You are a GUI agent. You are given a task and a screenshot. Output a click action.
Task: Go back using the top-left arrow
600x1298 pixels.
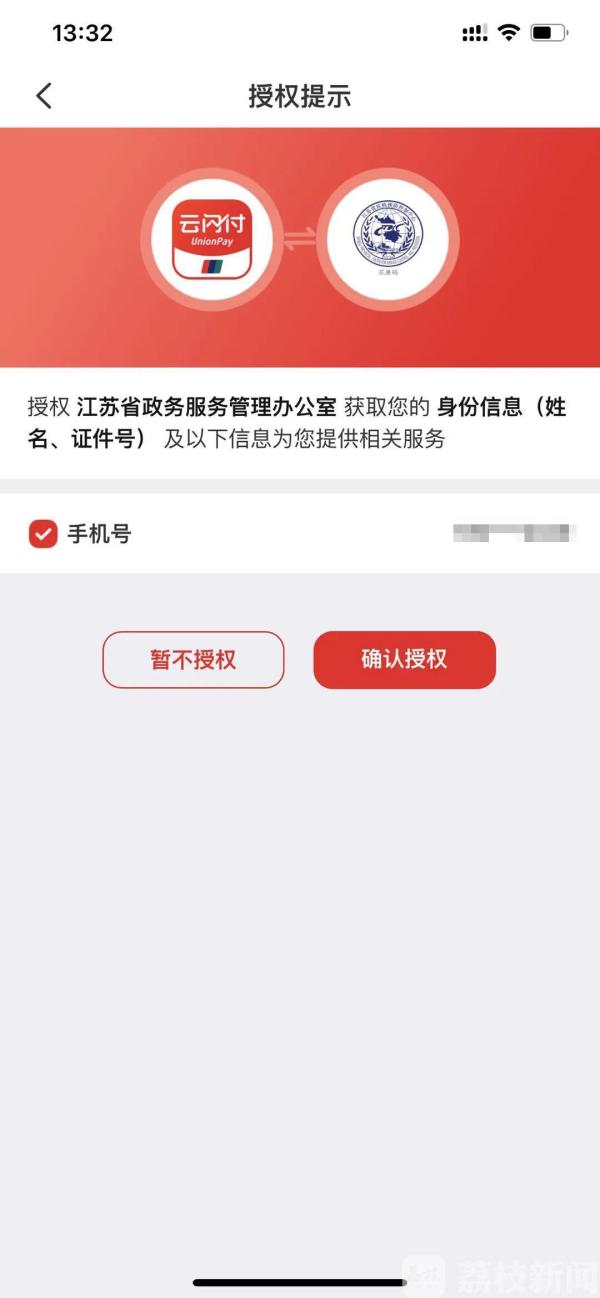43,96
